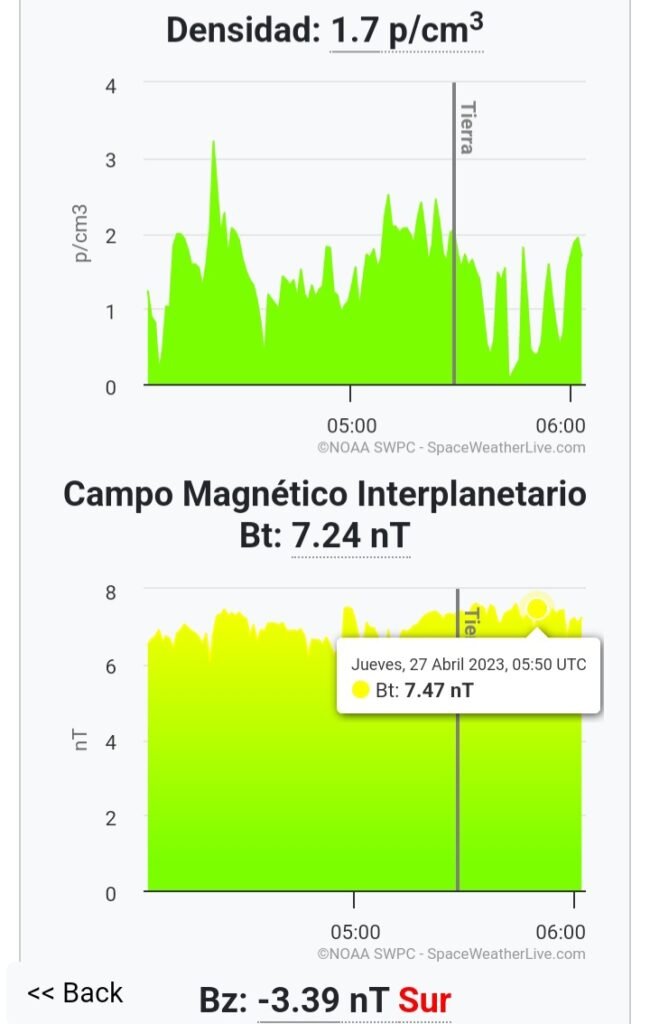This screenshot has height=1024, width=650.
Task: Tap the highlighted 05:50 UTC point on Bt chart
Action: [537, 608]
